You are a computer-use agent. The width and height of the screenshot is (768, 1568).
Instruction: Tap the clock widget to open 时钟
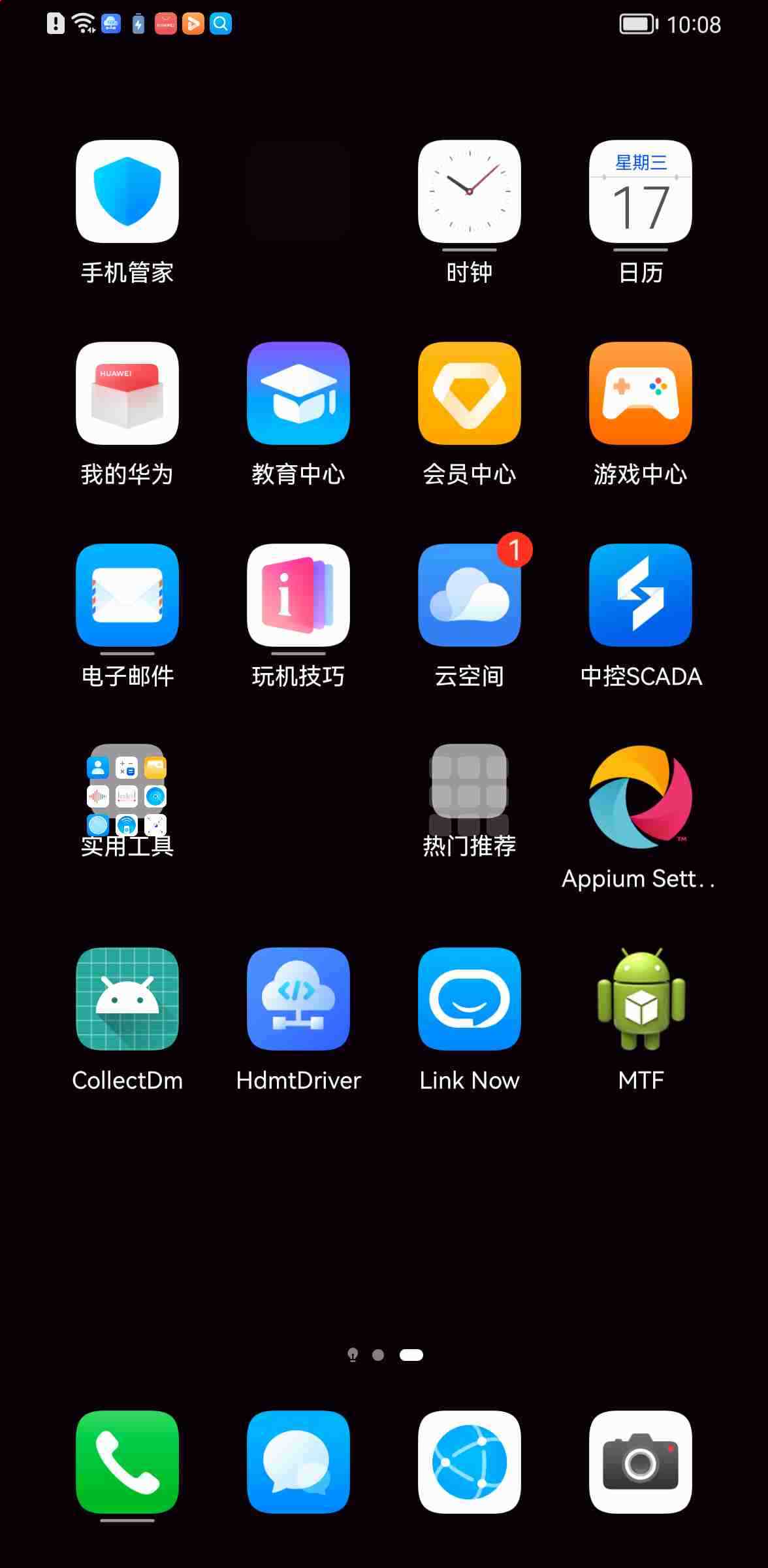pyautogui.click(x=469, y=191)
